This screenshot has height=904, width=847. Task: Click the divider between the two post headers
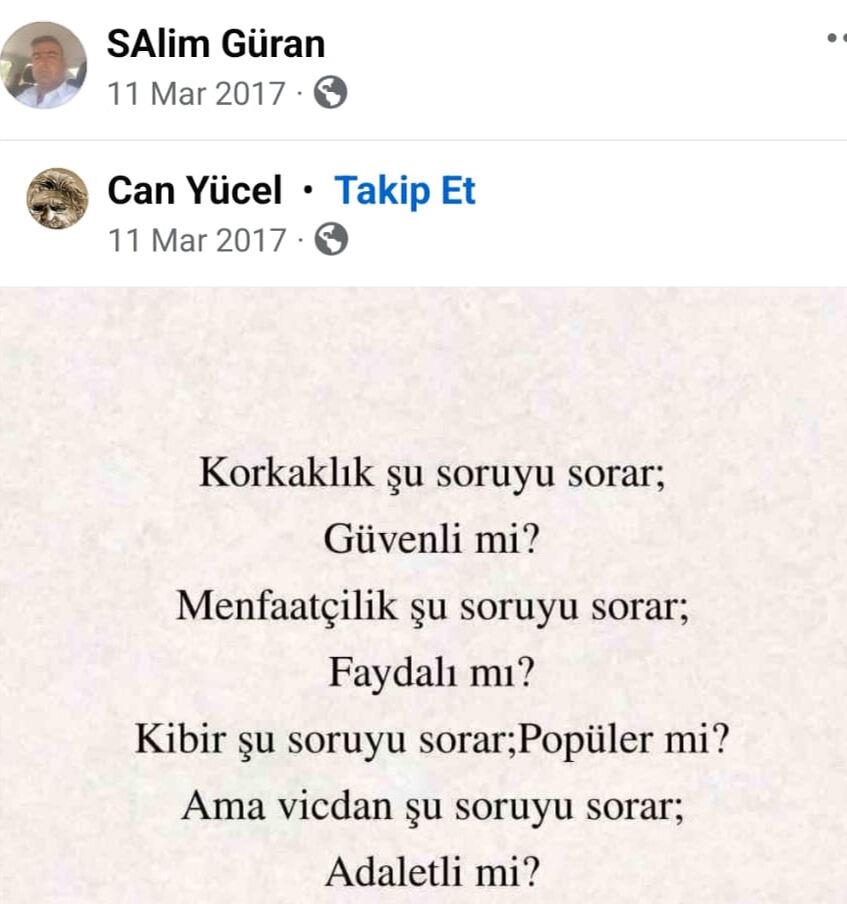pyautogui.click(x=423, y=140)
